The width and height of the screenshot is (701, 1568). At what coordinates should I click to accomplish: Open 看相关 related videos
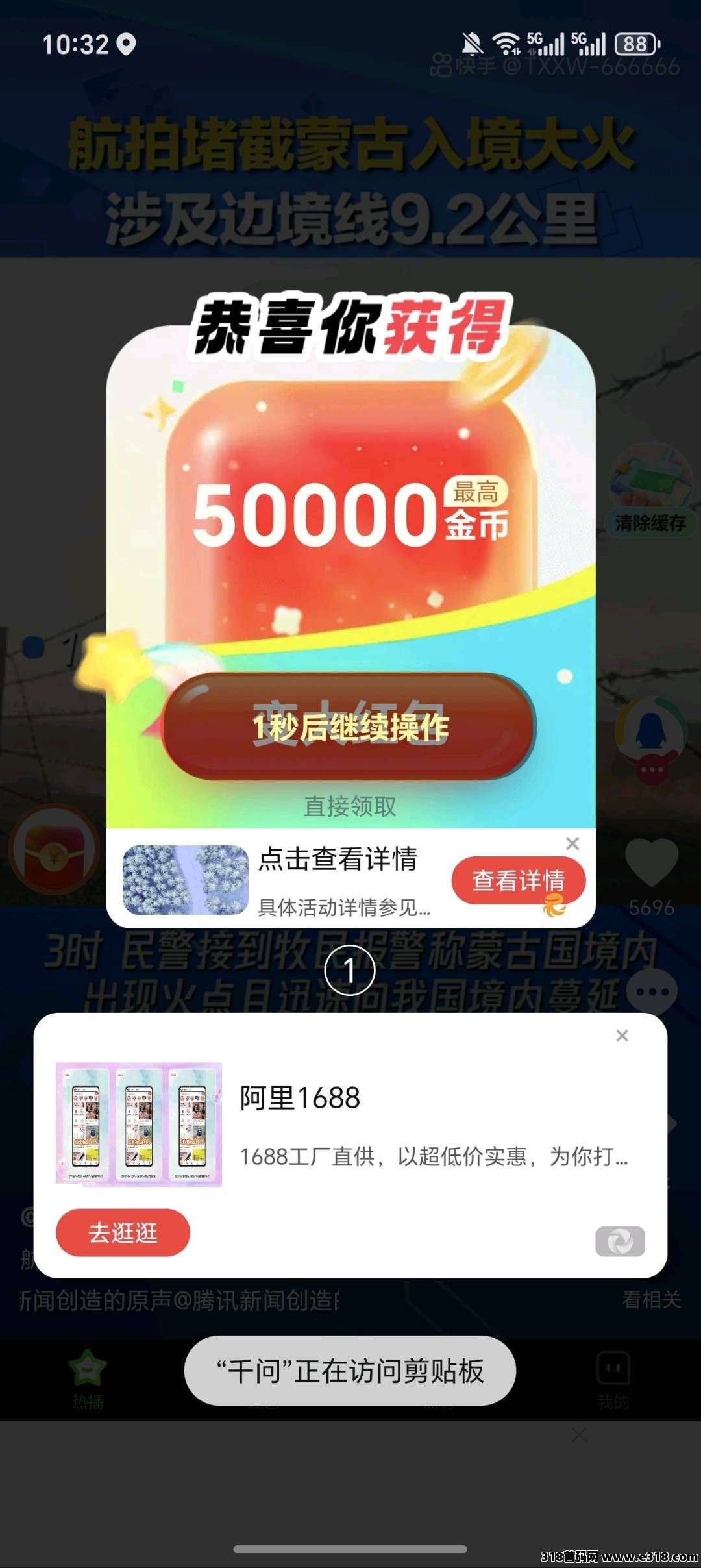click(x=651, y=1299)
